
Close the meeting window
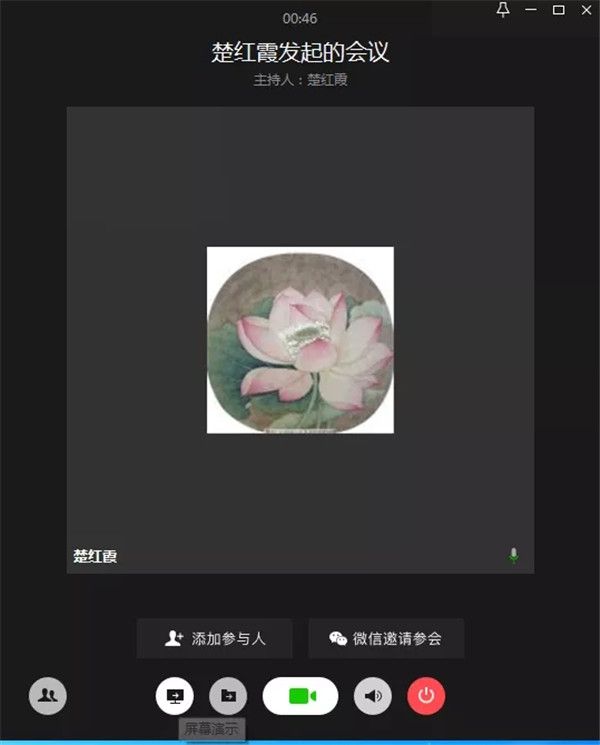[586, 10]
